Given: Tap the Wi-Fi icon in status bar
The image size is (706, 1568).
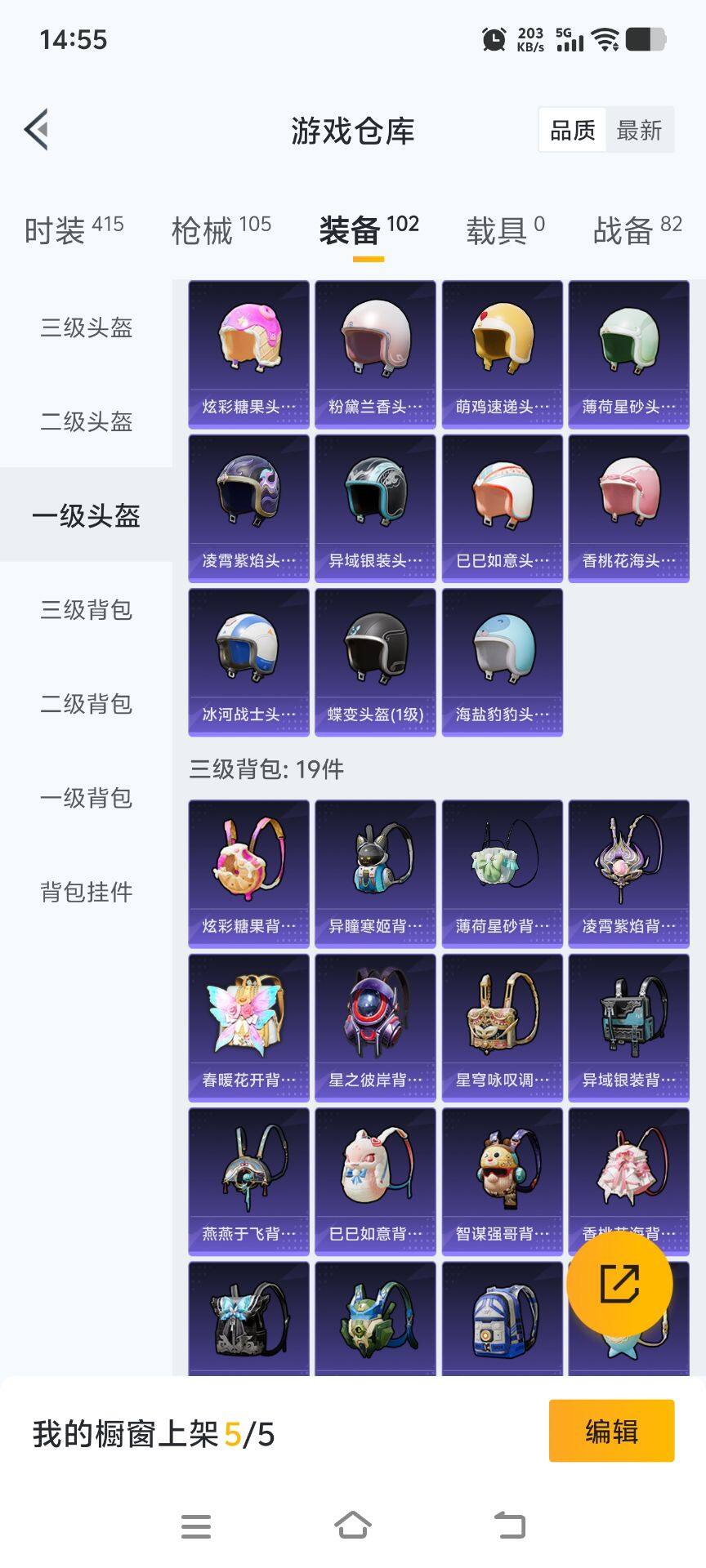Looking at the screenshot, I should tap(605, 38).
